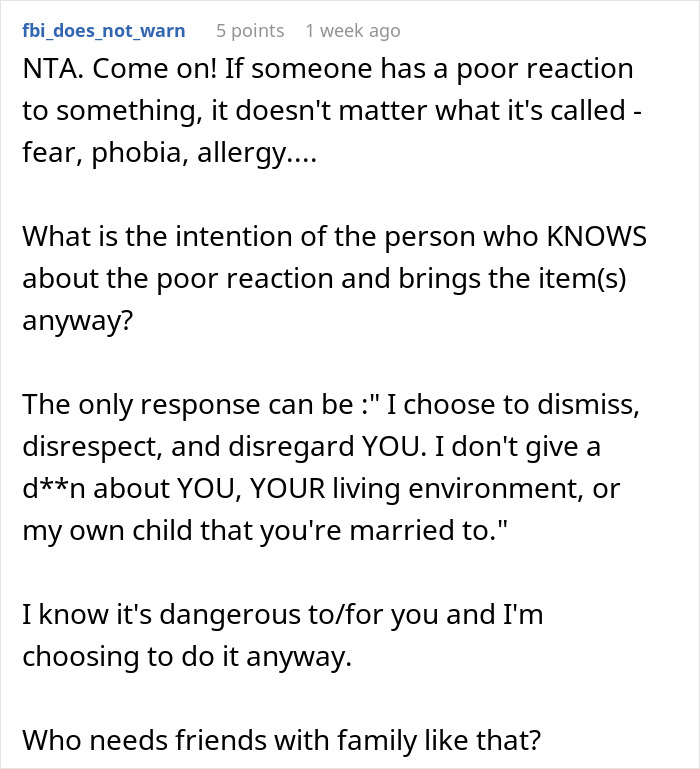
Task: Open the fbi_does_not_warn user profile
Action: pyautogui.click(x=104, y=31)
